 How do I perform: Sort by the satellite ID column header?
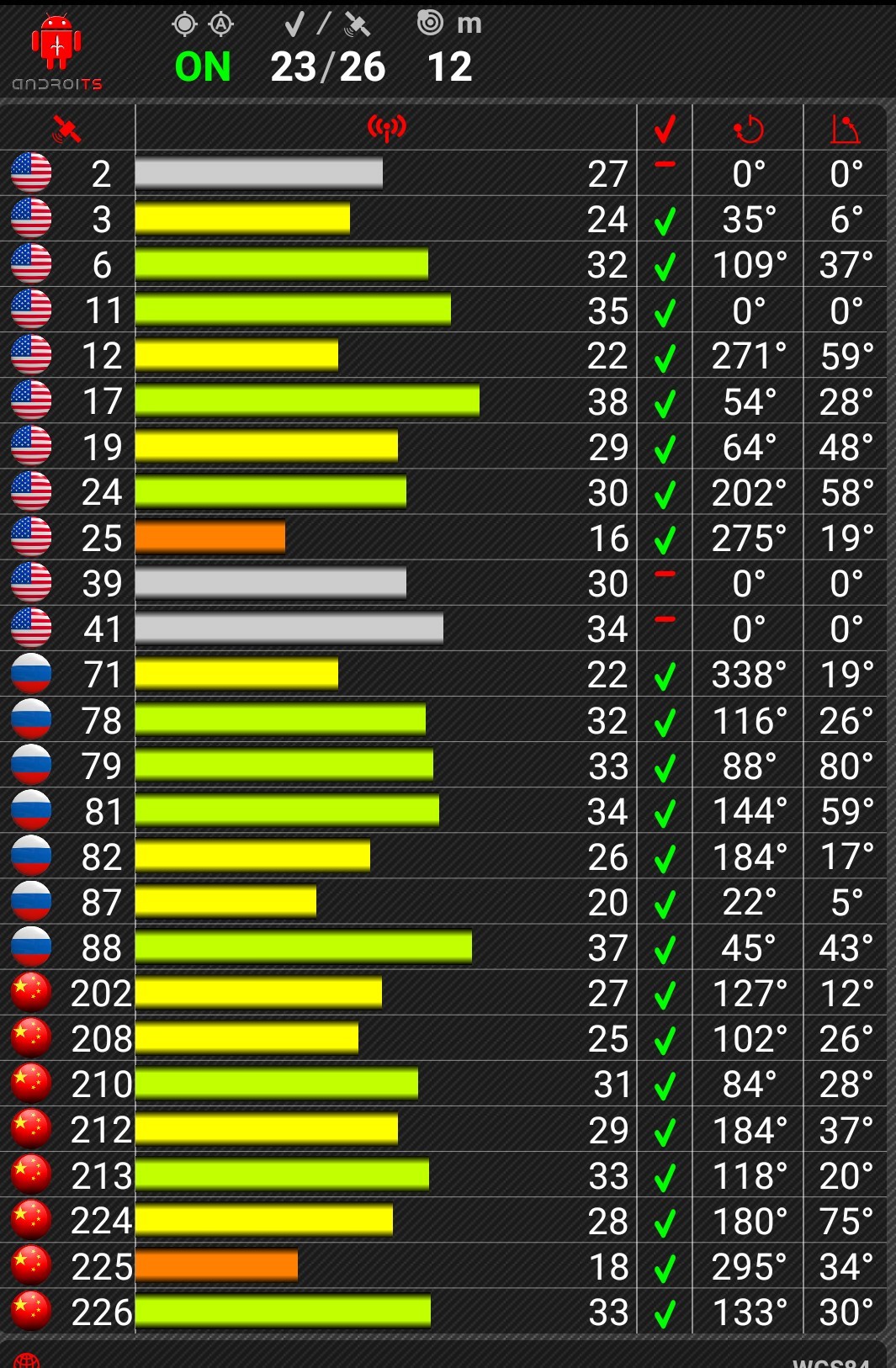pyautogui.click(x=66, y=129)
